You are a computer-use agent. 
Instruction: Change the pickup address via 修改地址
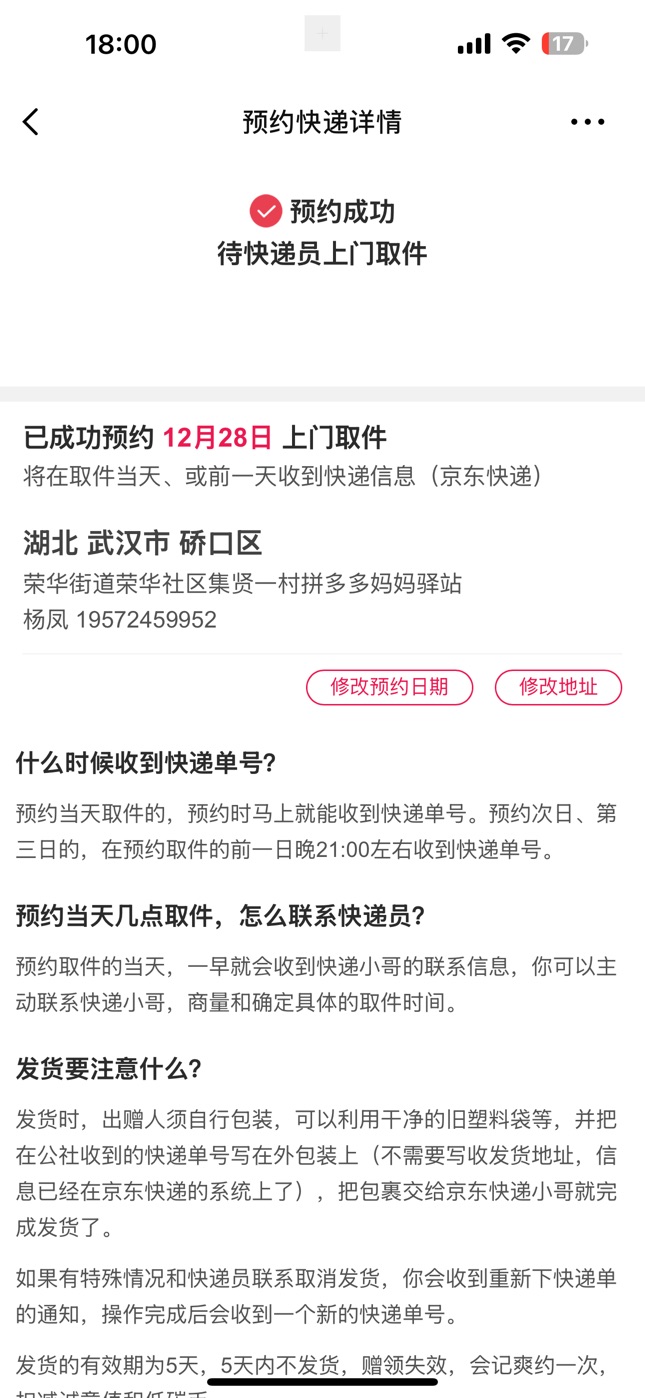coord(558,687)
